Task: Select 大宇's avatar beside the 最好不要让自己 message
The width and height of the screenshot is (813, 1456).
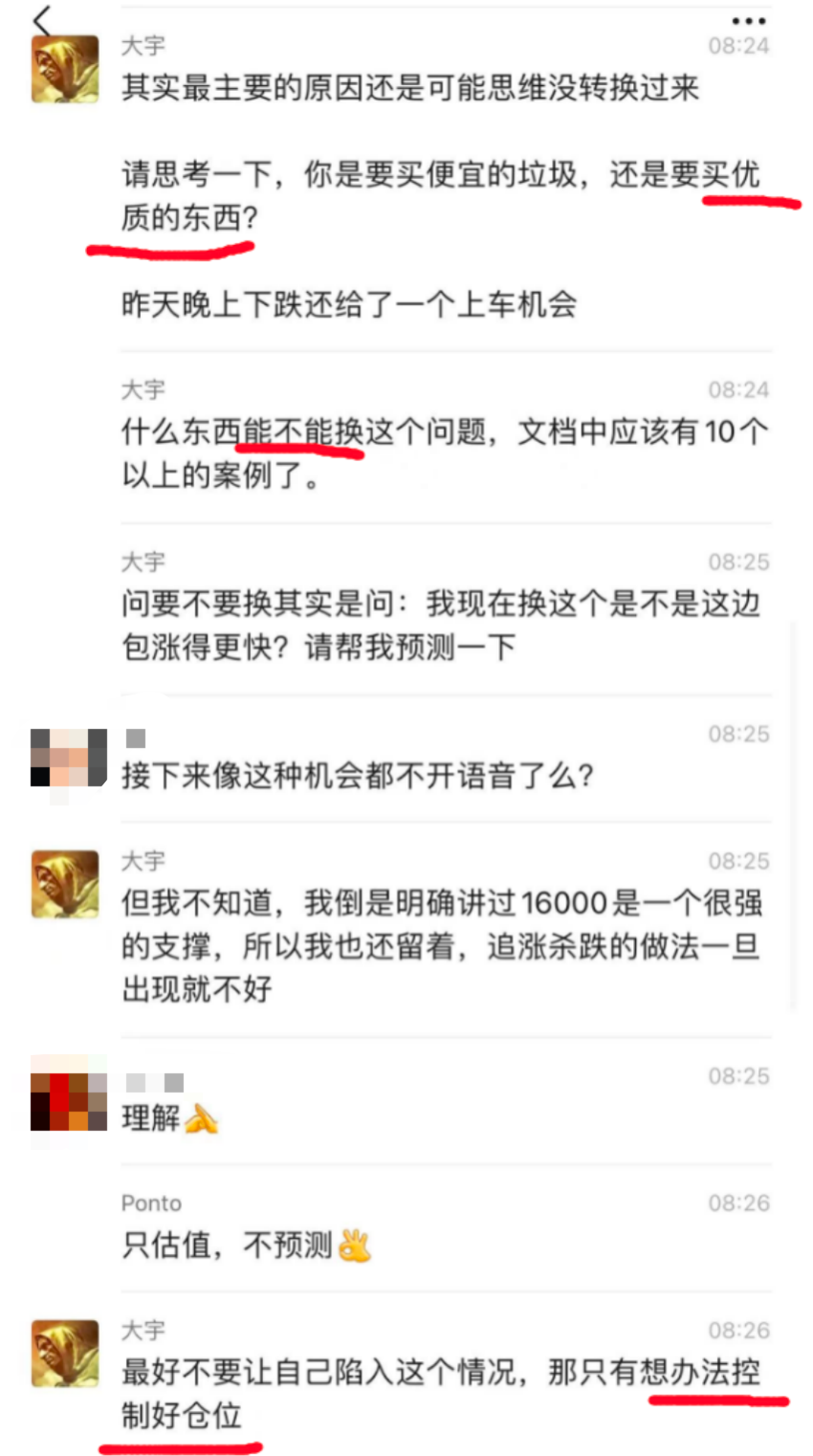Action: click(x=65, y=1354)
